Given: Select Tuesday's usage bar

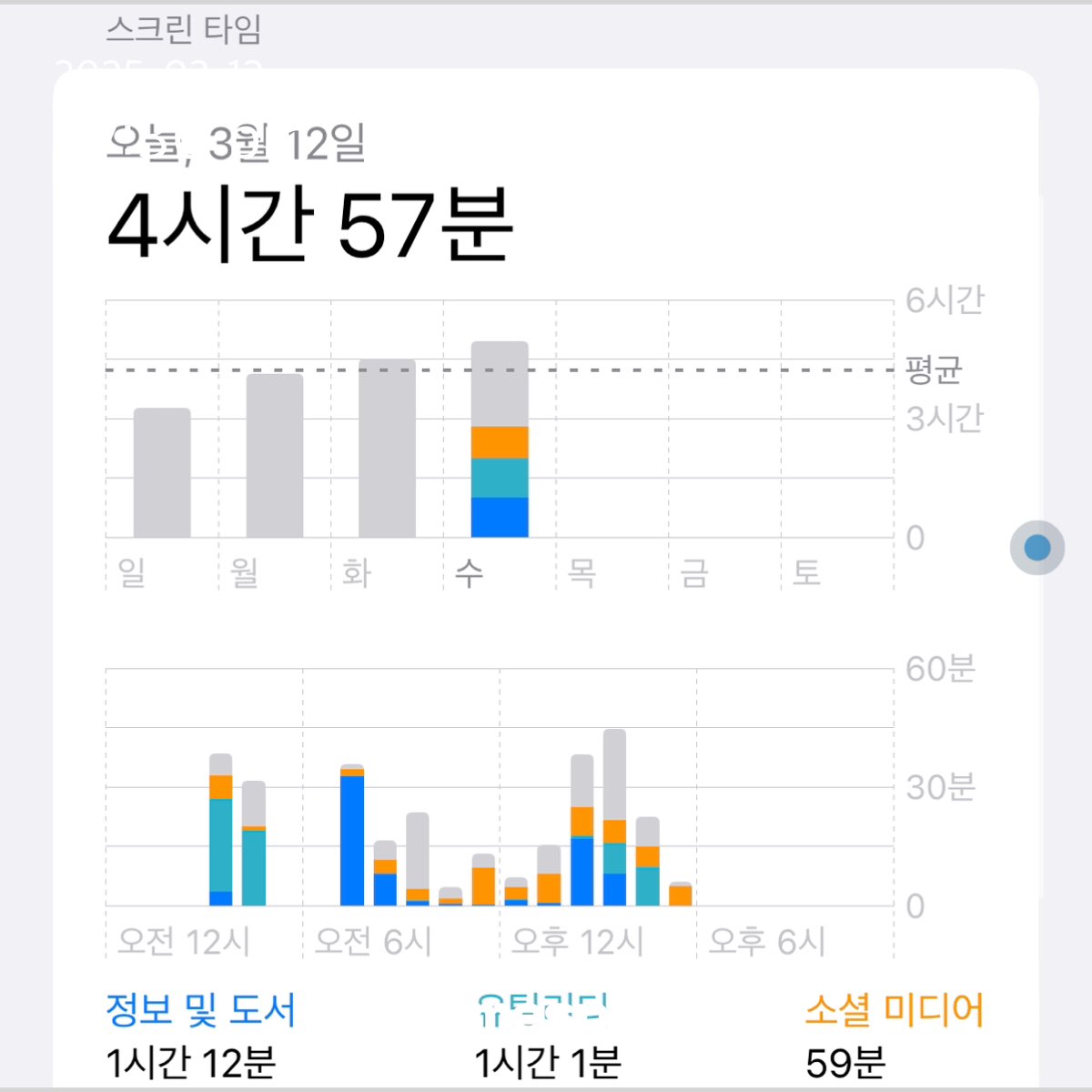Looking at the screenshot, I should point(387,449).
